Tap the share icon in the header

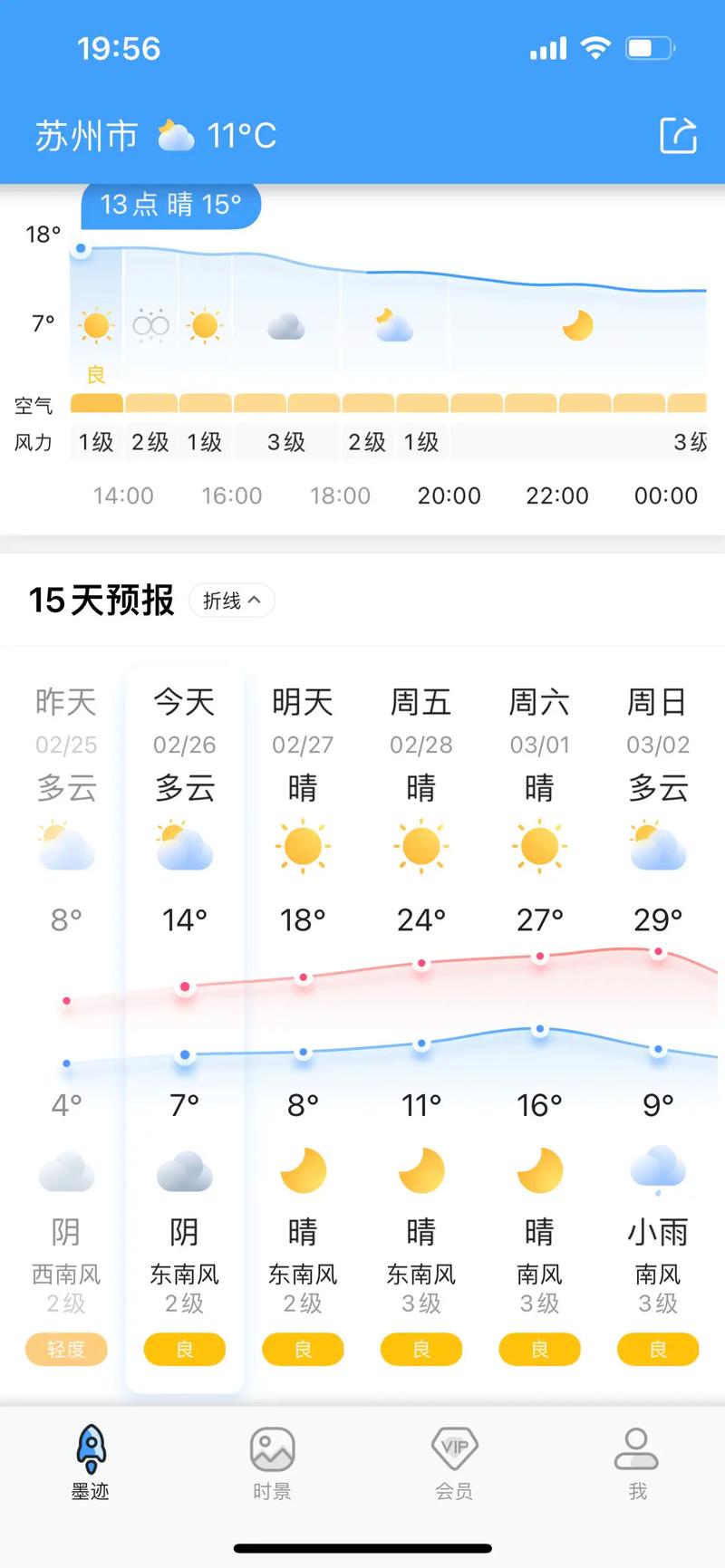[679, 134]
